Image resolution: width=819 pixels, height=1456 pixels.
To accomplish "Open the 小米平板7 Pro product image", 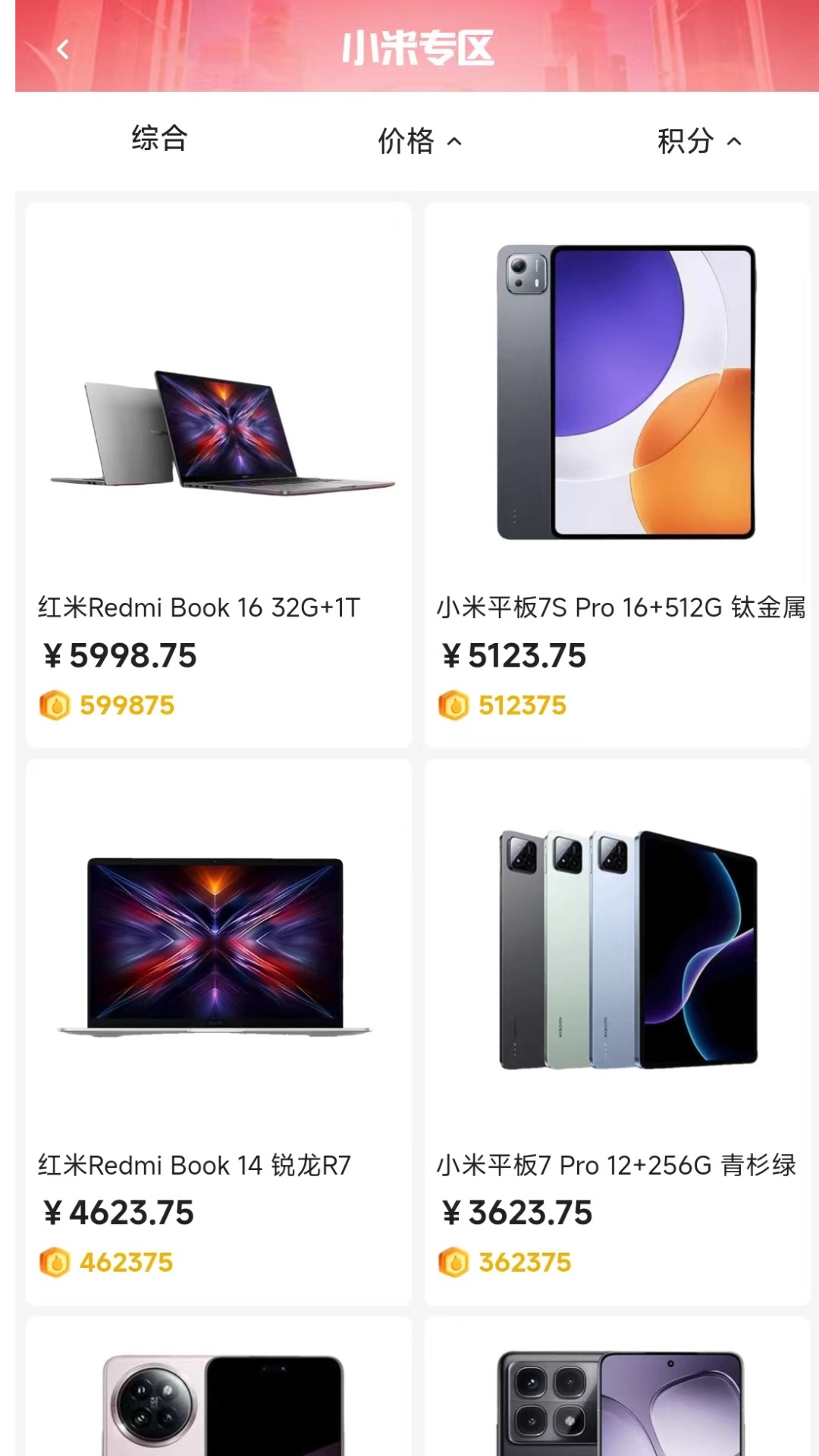I will [629, 948].
